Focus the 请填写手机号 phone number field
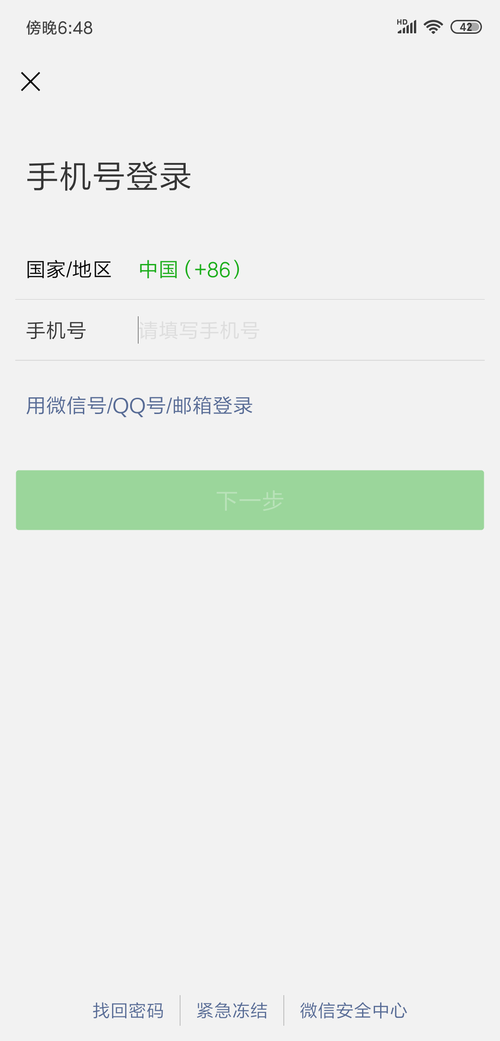 click(x=310, y=330)
